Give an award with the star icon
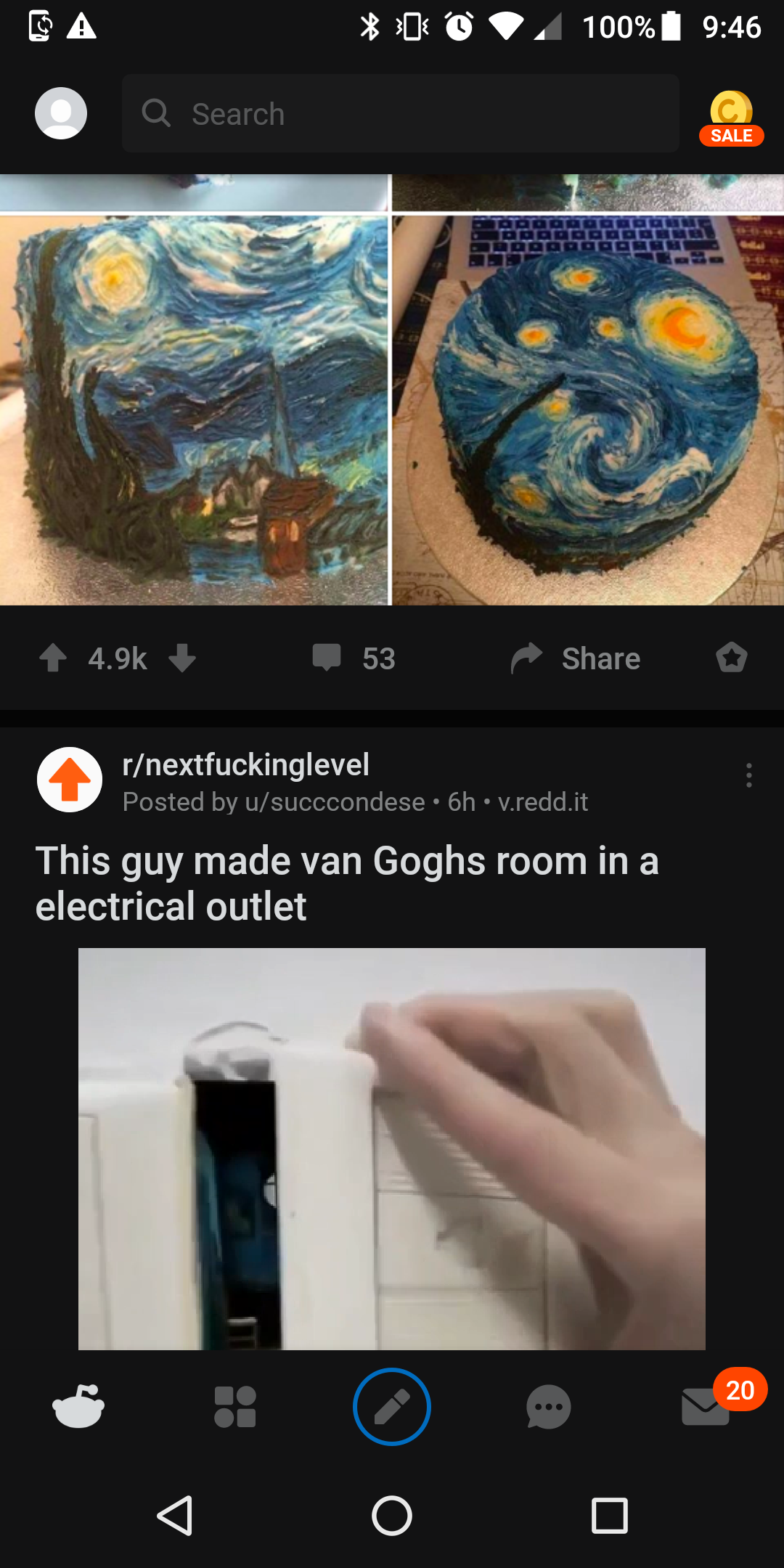The height and width of the screenshot is (1568, 784). 731,658
